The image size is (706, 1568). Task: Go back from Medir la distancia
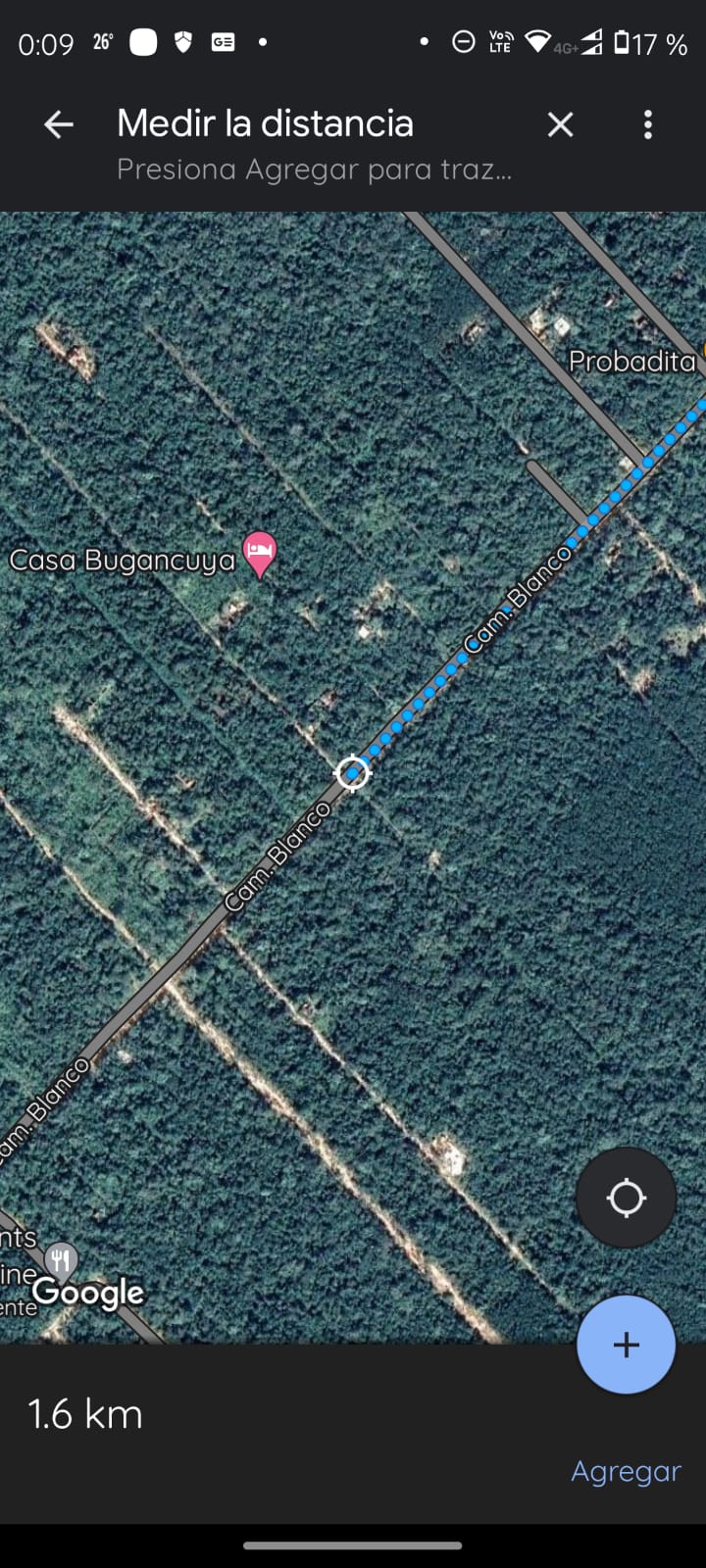point(59,124)
